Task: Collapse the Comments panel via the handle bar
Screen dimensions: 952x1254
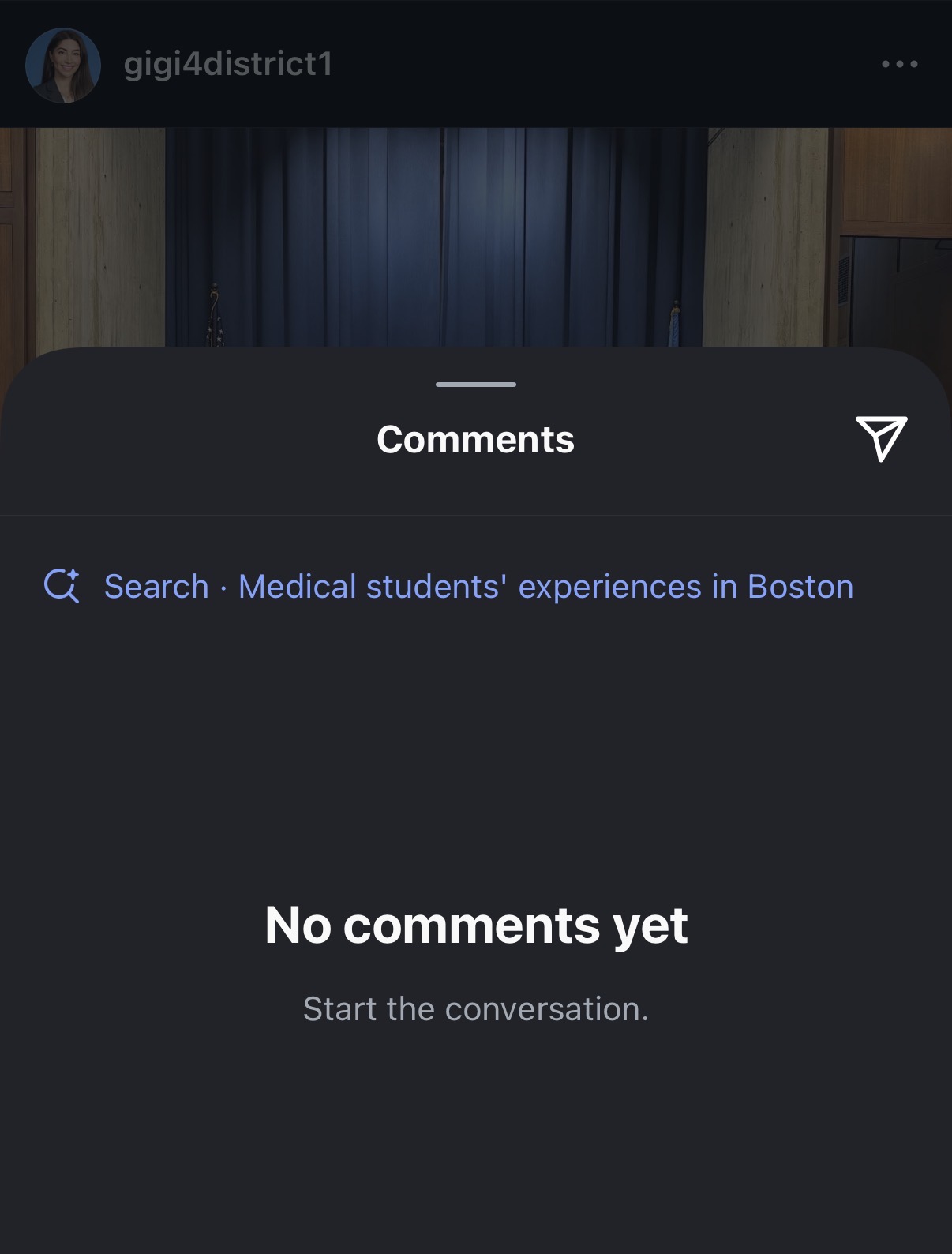Action: (475, 385)
